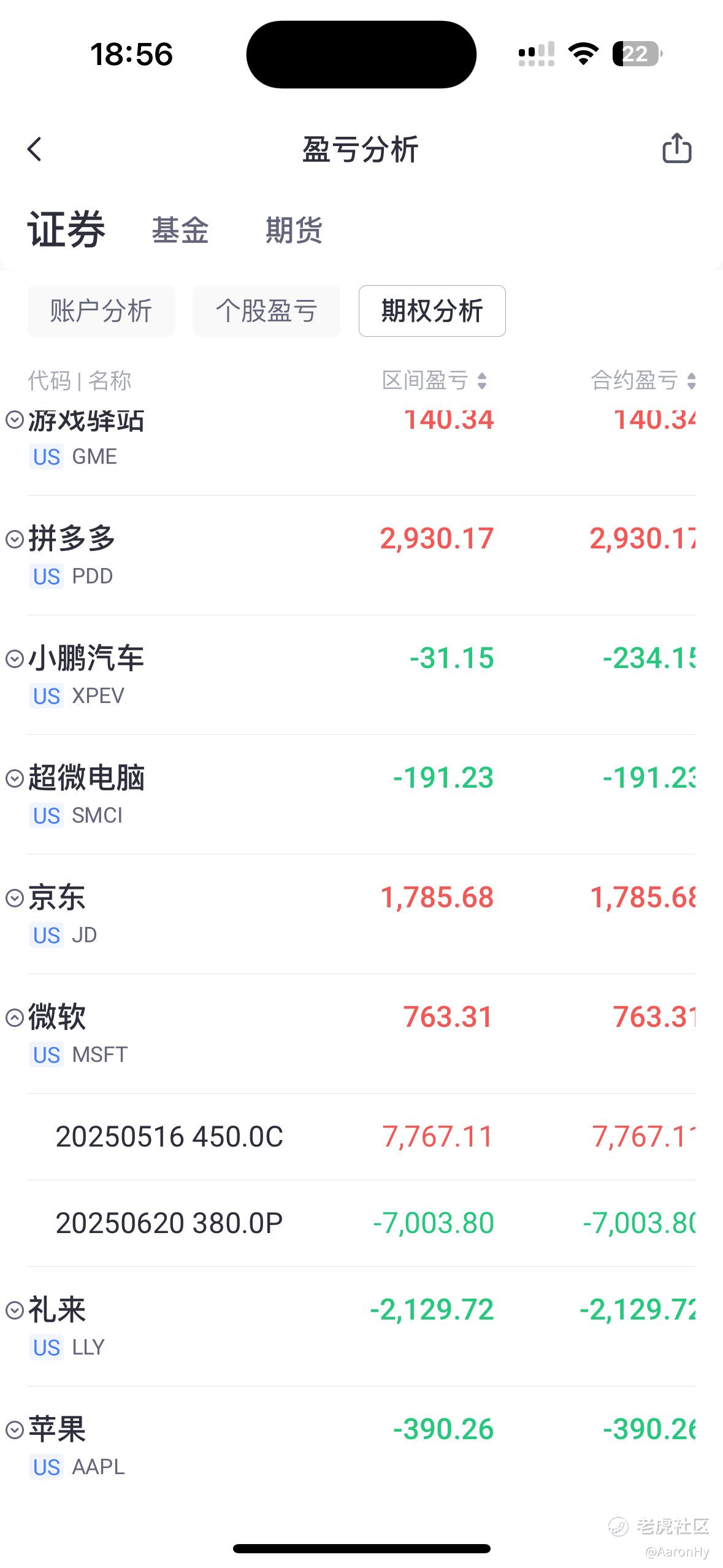
Task: Go back using the top-left arrow
Action: tap(35, 149)
